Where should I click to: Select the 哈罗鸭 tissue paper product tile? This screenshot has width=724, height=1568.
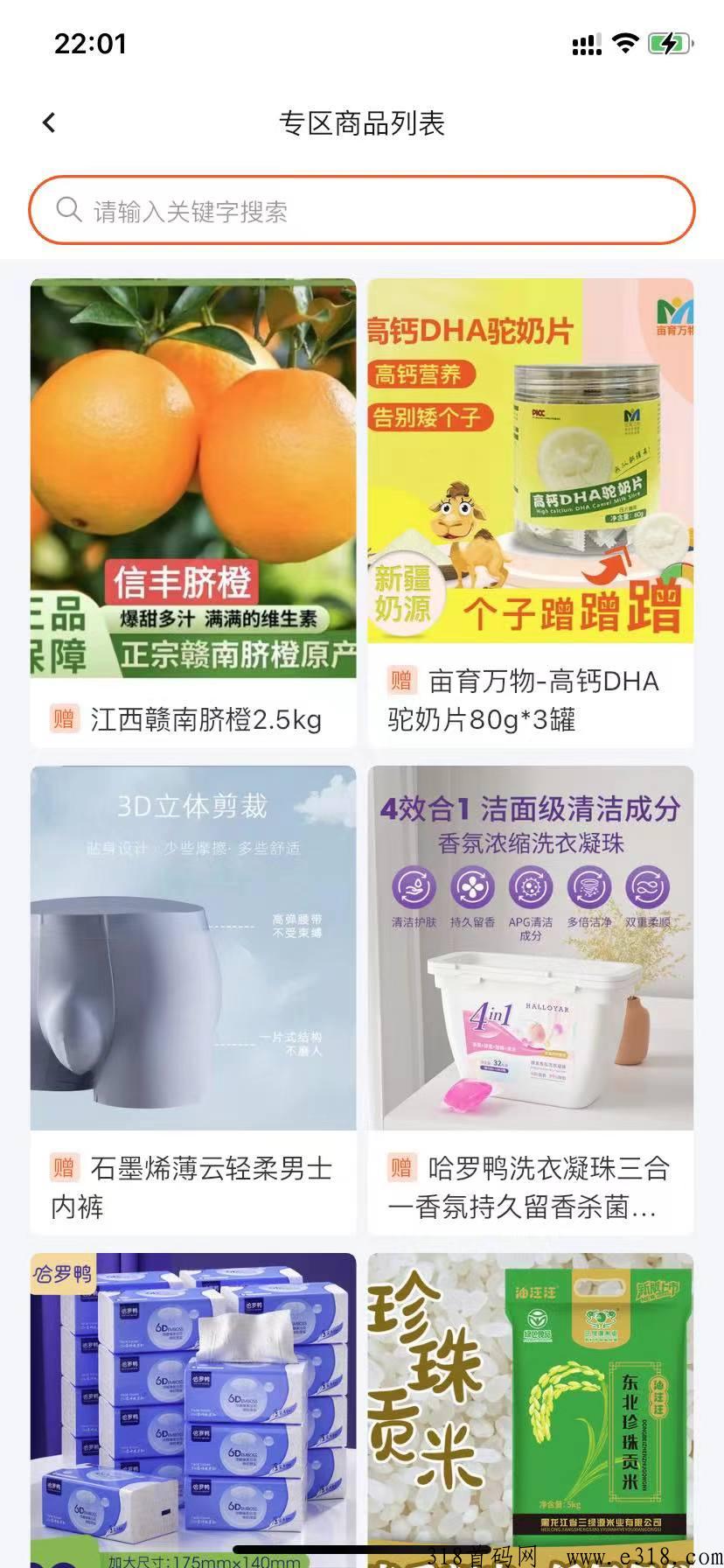point(193,1409)
